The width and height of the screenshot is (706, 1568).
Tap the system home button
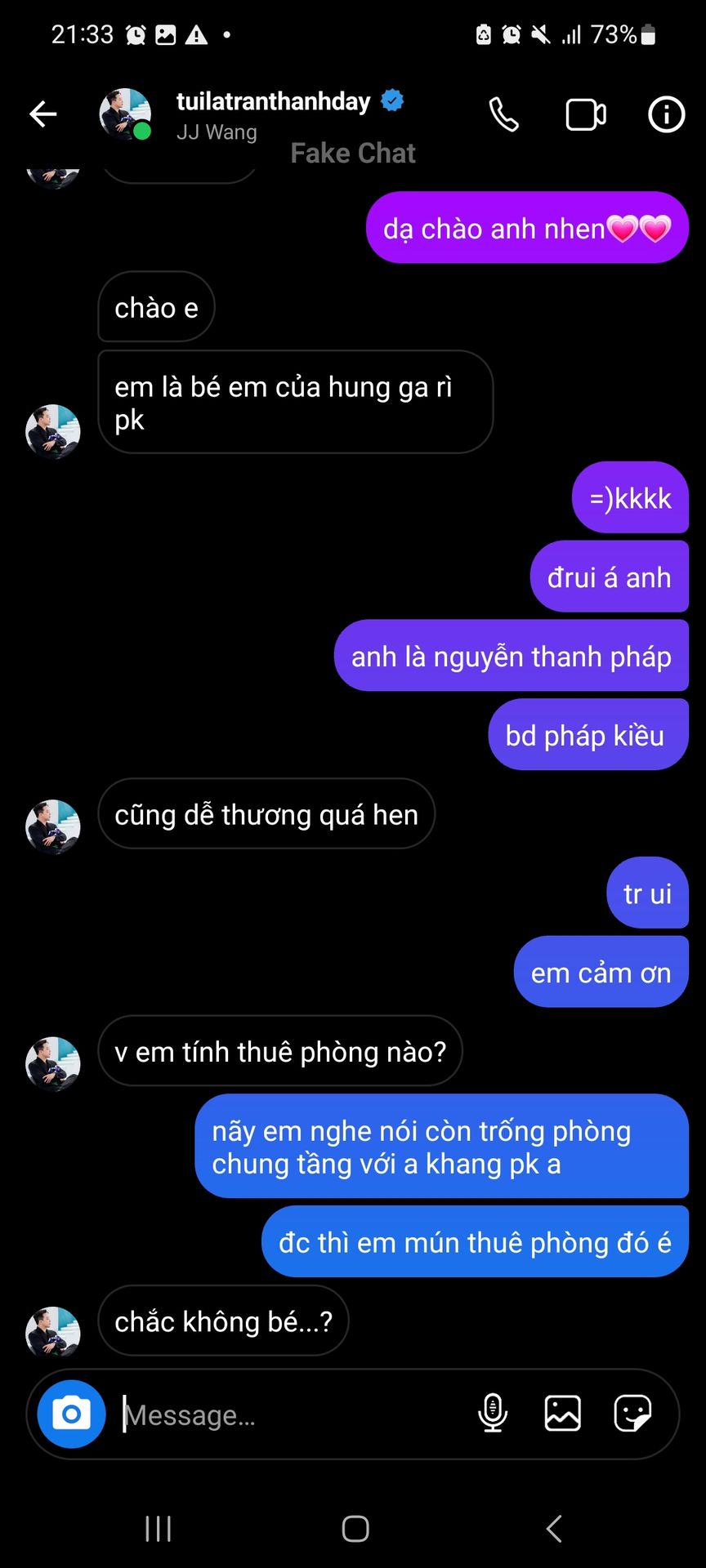tap(355, 1529)
